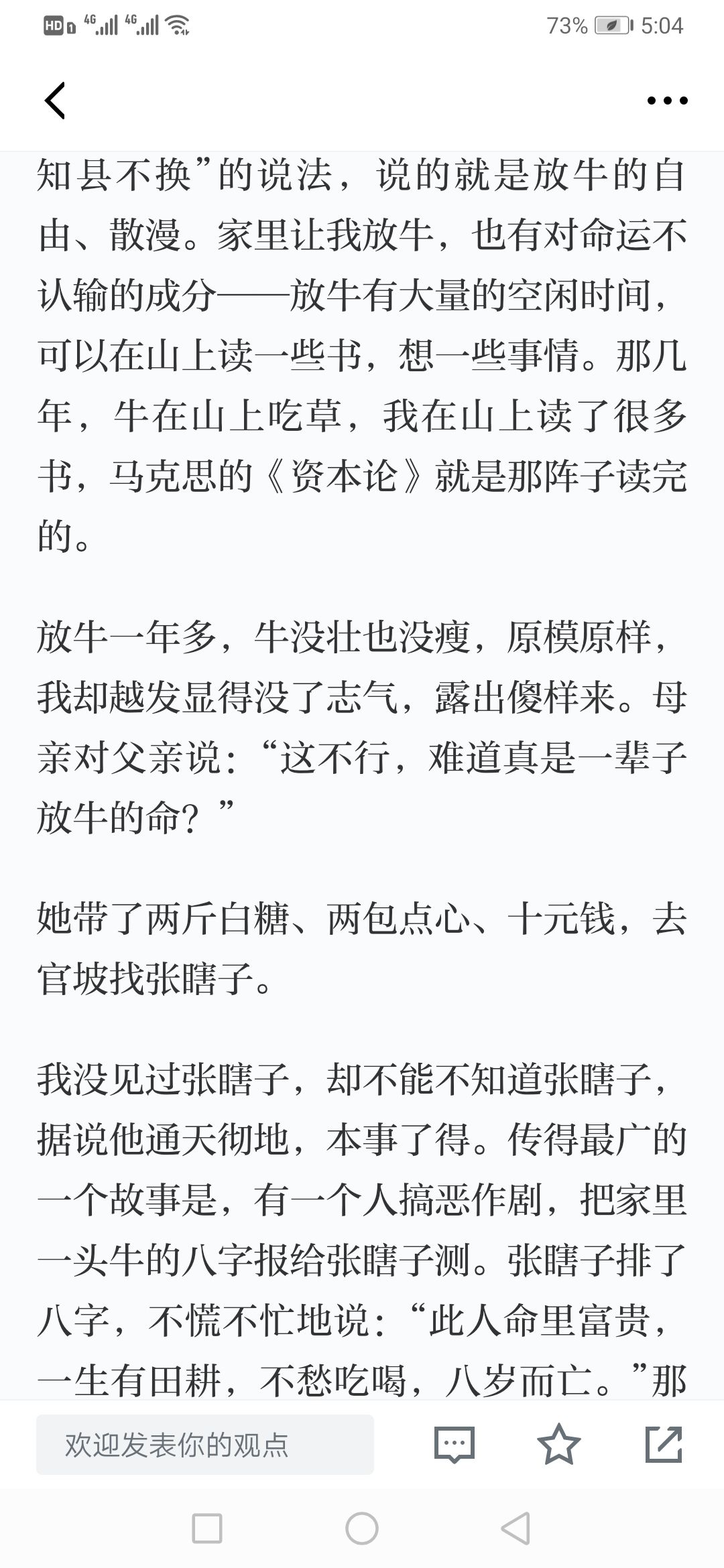The height and width of the screenshot is (1568, 724).
Task: Share the article via share icon
Action: coord(664,1444)
